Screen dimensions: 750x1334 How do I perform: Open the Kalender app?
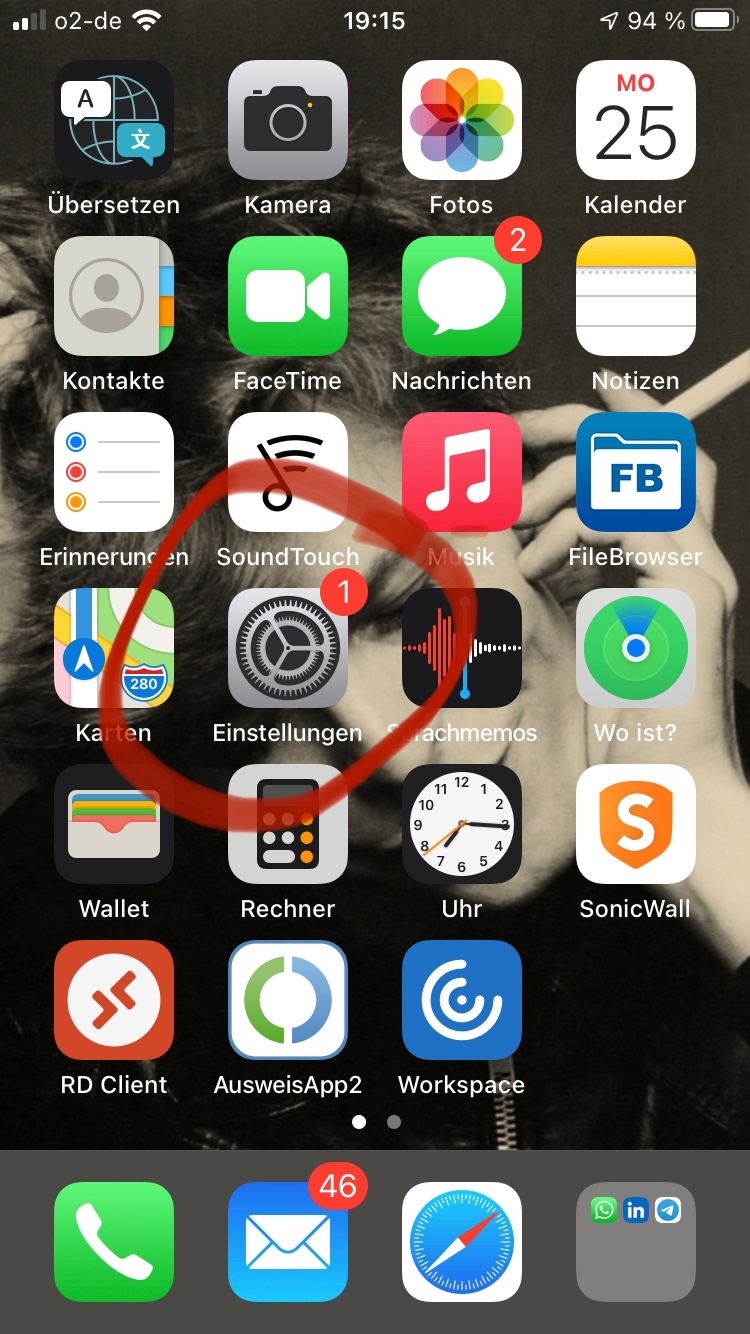click(636, 120)
